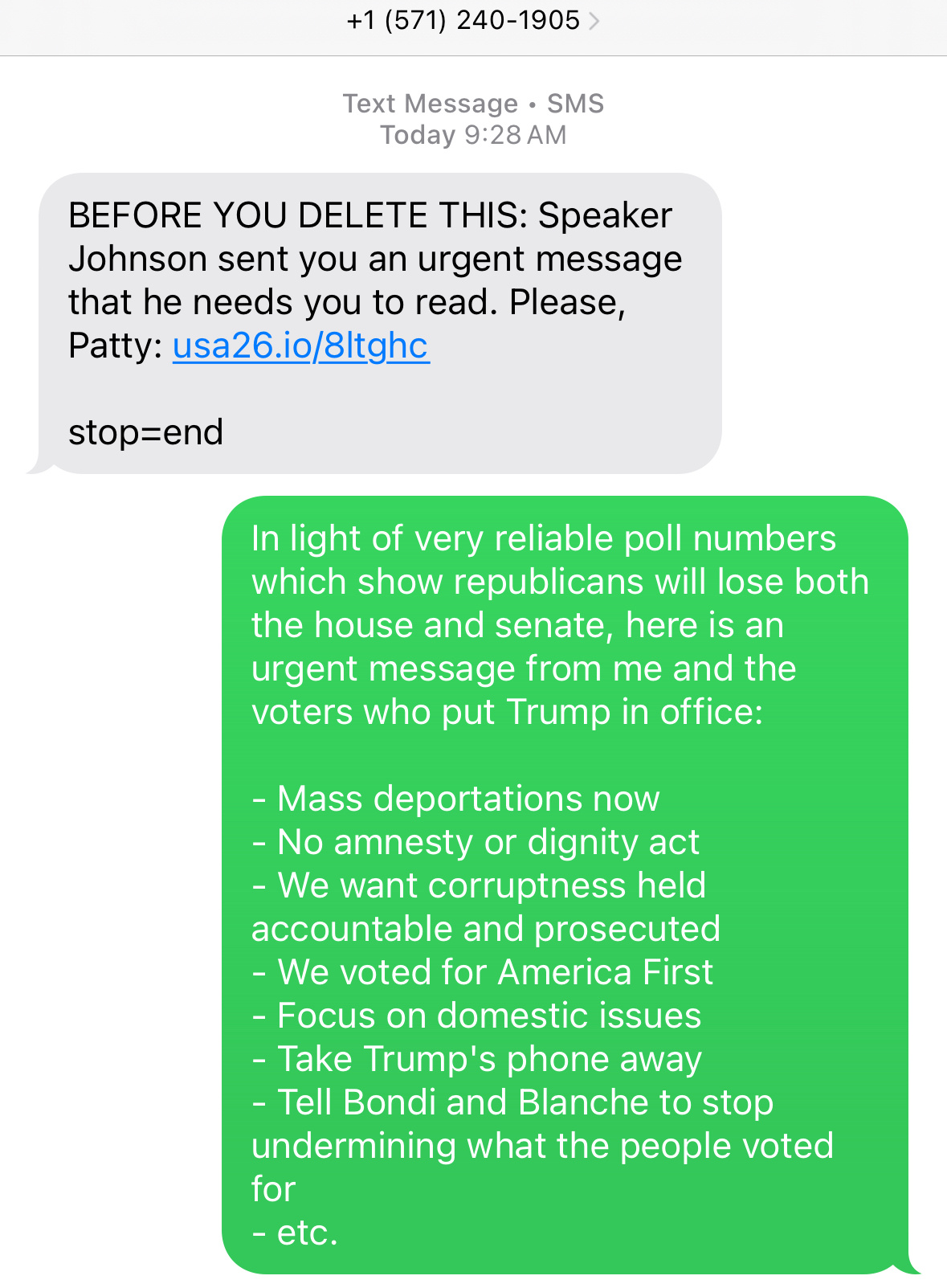Open contact details for +1 (571) 240-1905

(x=472, y=21)
